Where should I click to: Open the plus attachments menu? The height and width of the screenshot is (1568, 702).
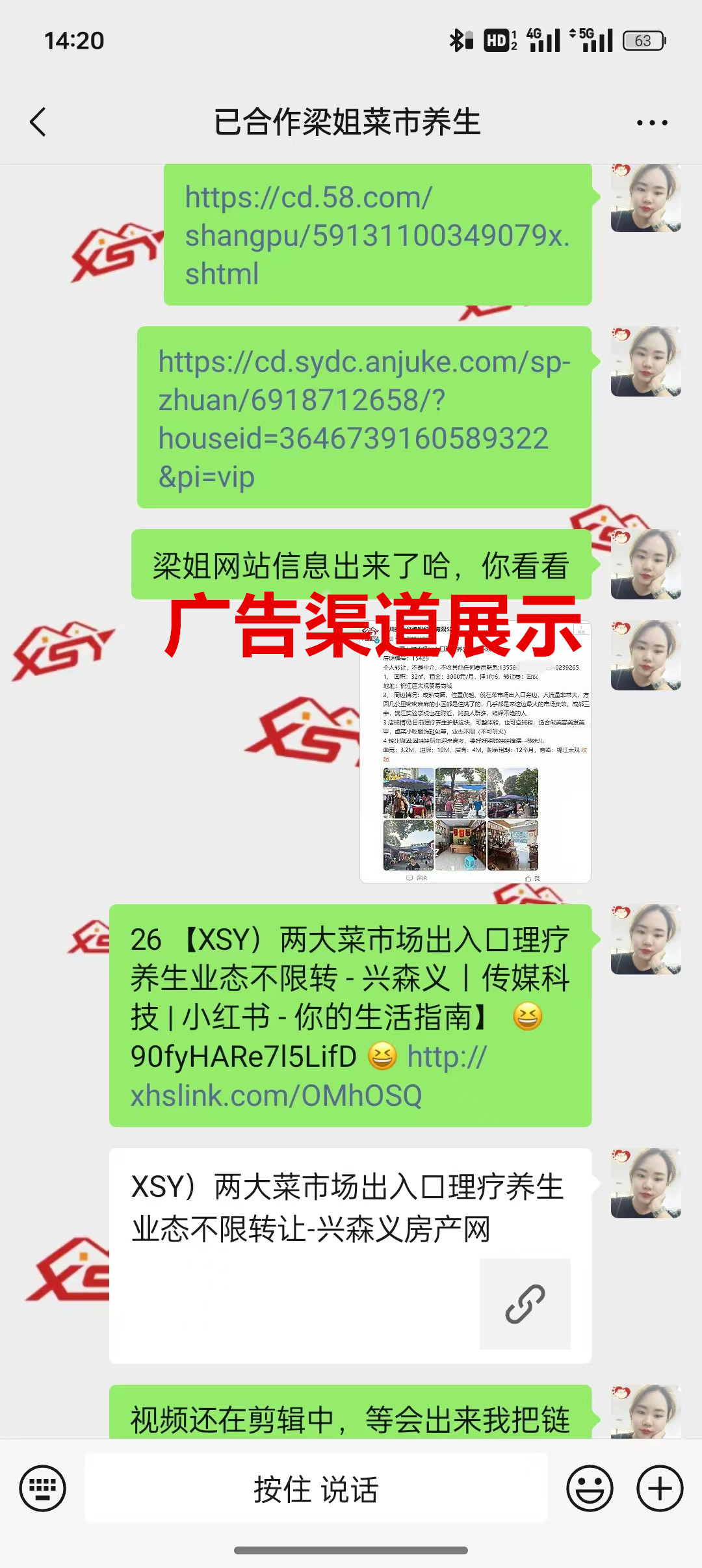click(x=659, y=1488)
